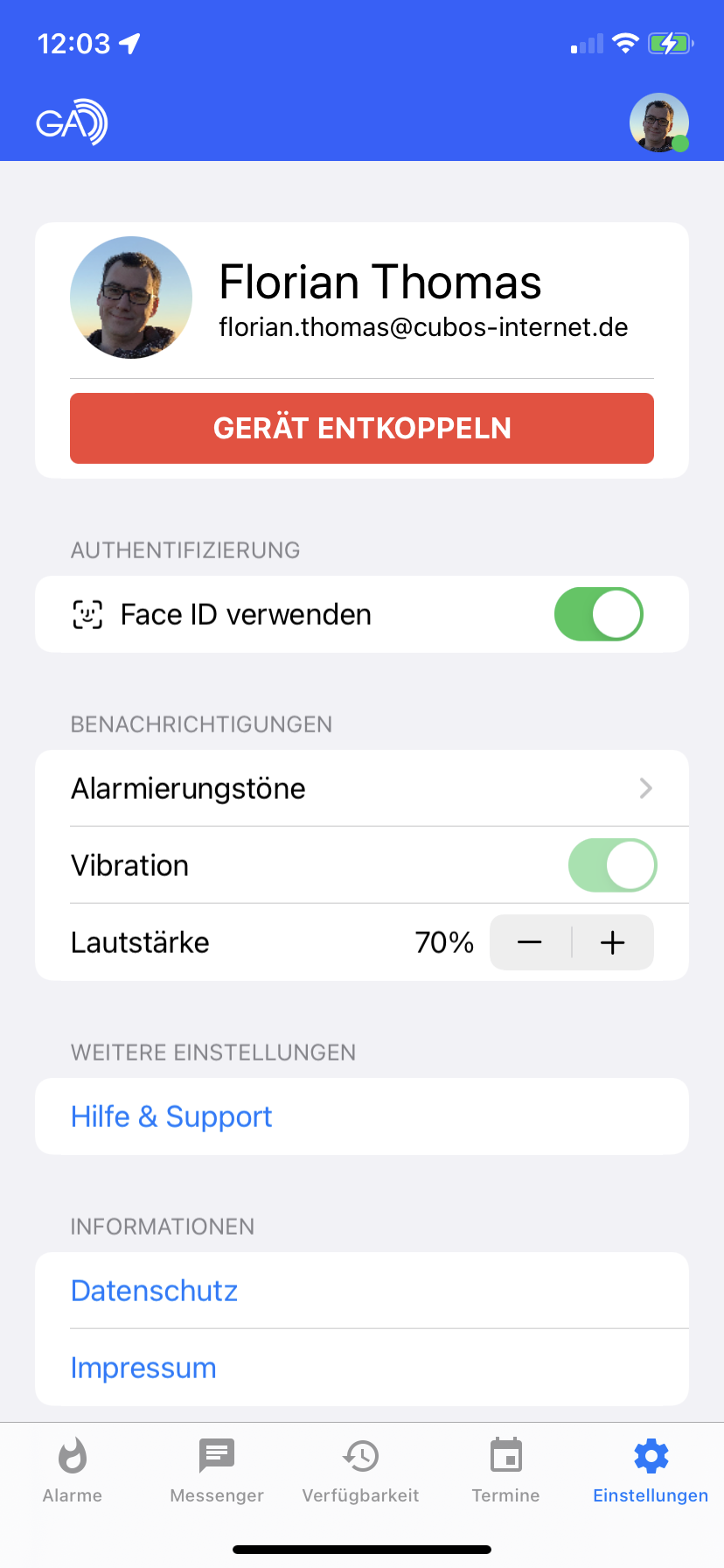Open the Impressum page

(143, 1368)
